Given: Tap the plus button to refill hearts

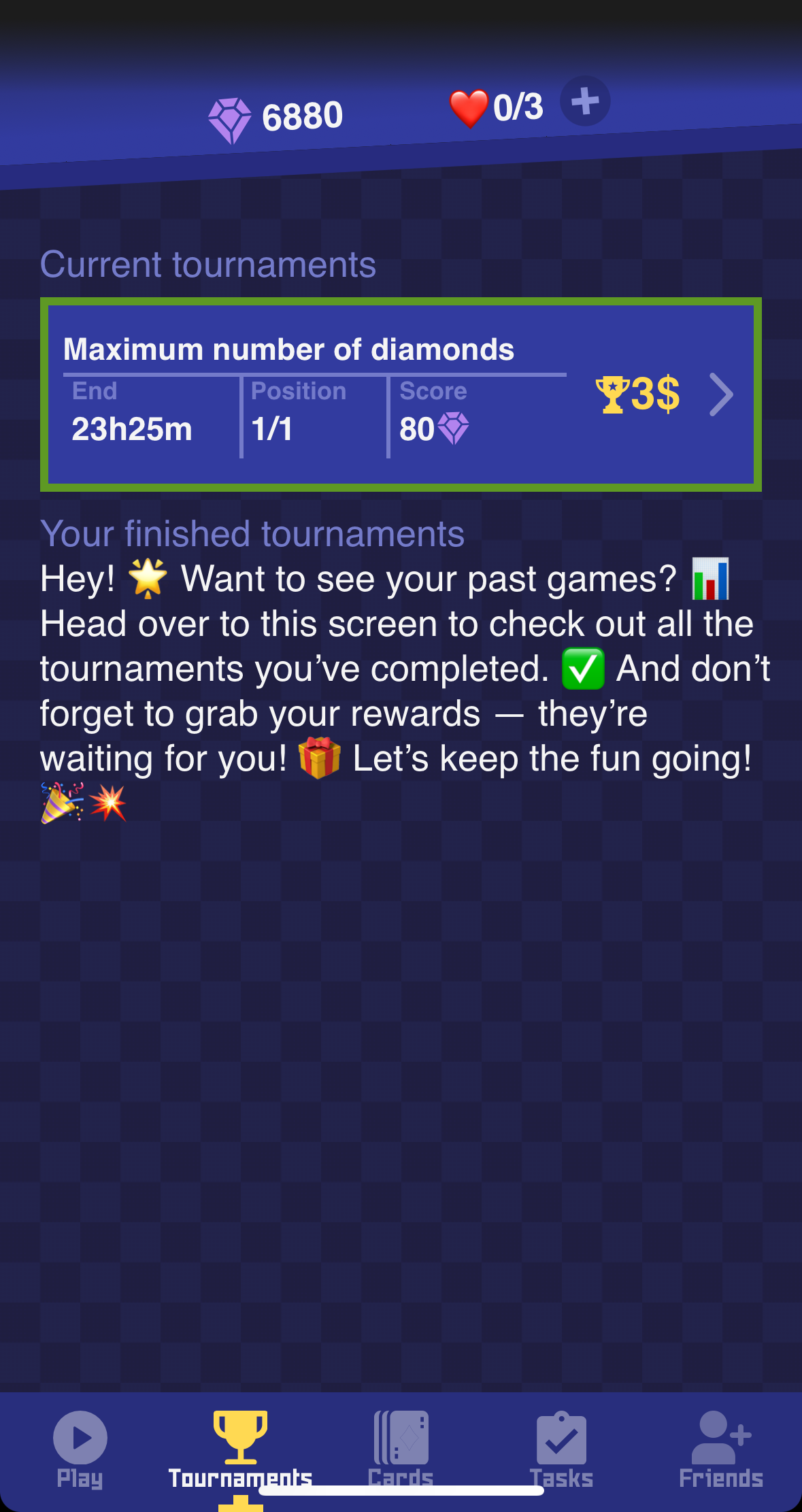Looking at the screenshot, I should 586,102.
